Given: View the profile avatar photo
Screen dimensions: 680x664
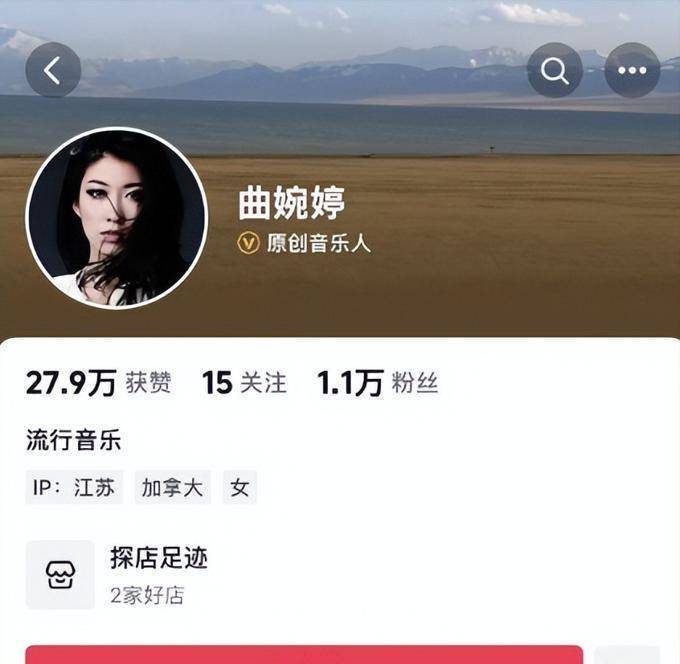Looking at the screenshot, I should pos(116,217).
